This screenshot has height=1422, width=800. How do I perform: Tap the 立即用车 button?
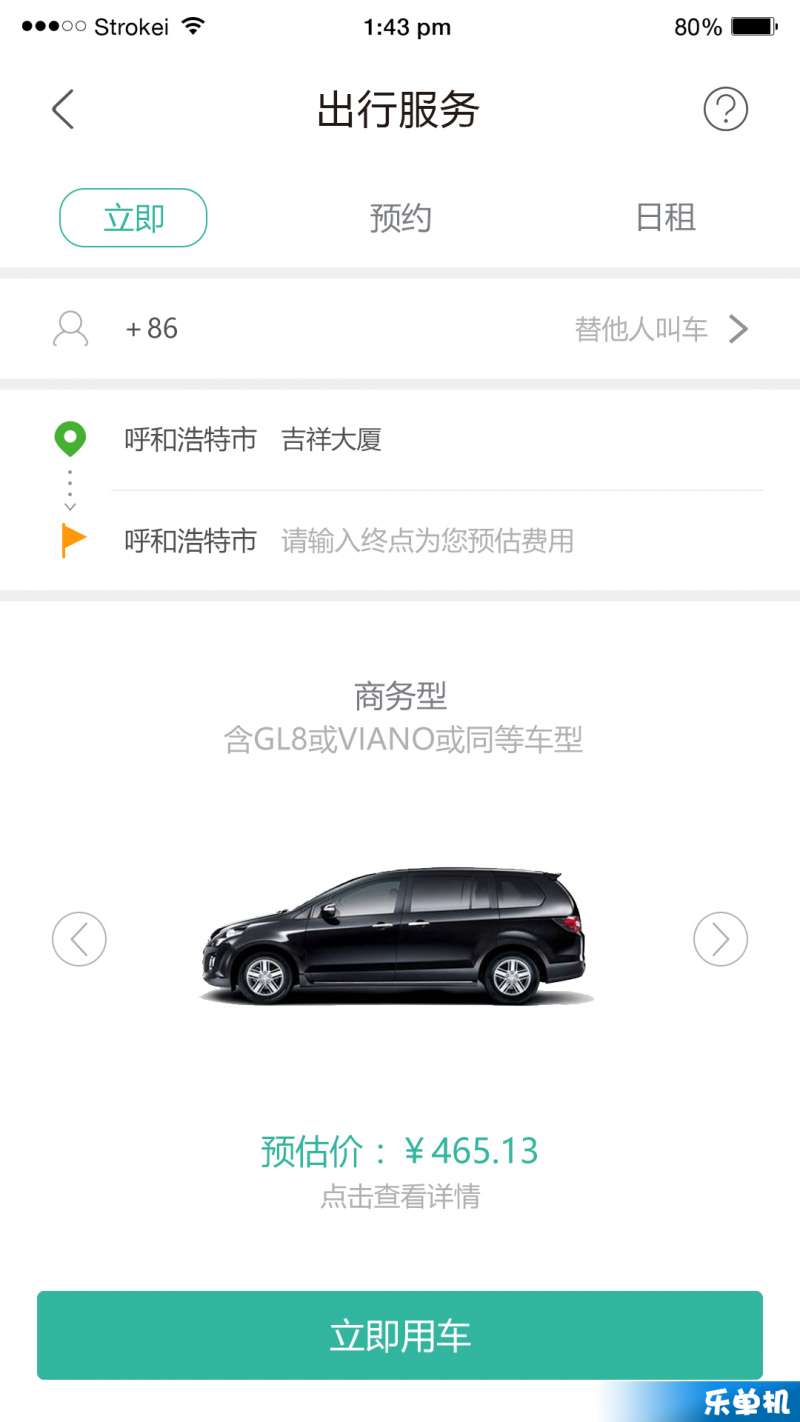click(400, 1335)
